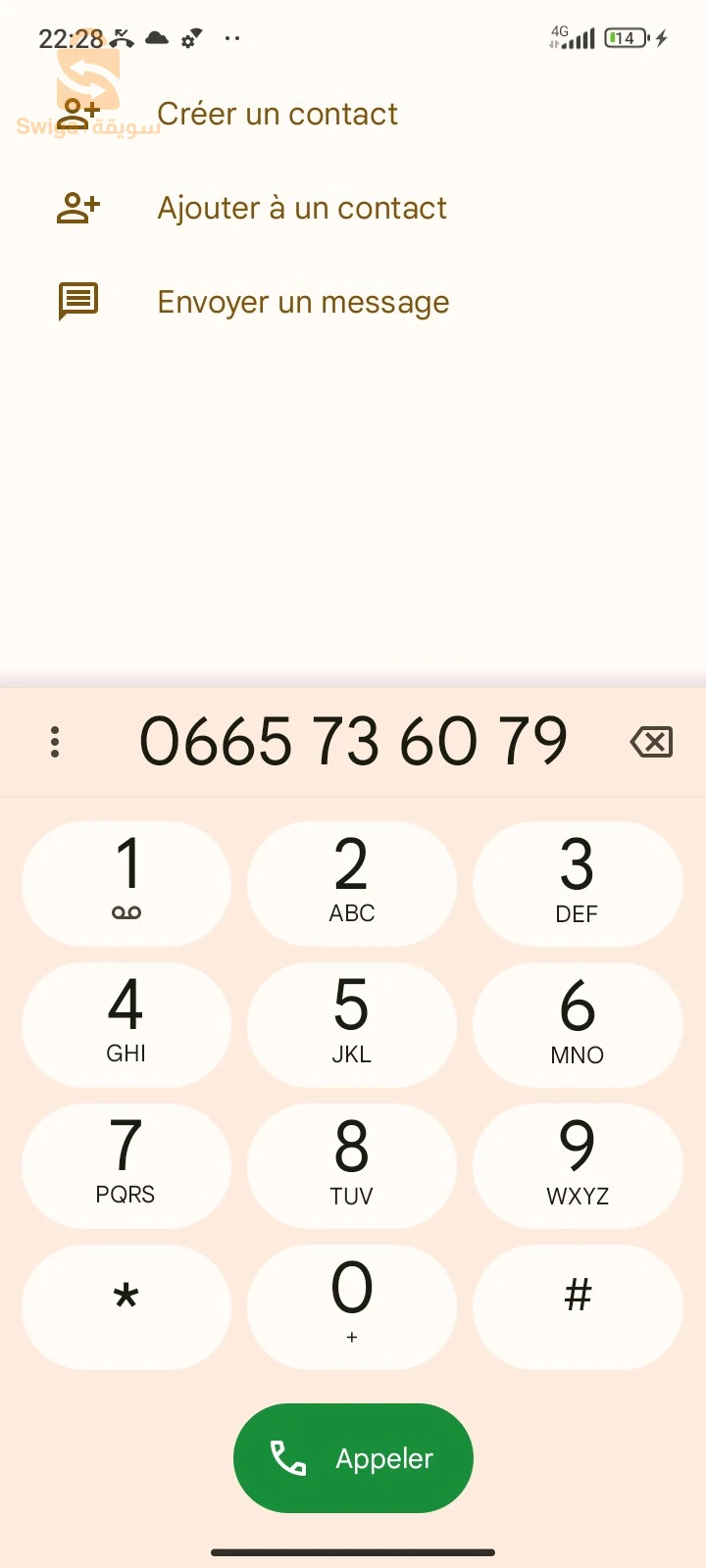Viewport: 706px width, 1568px height.
Task: Dial digit 1 on the keypad
Action: [126, 883]
